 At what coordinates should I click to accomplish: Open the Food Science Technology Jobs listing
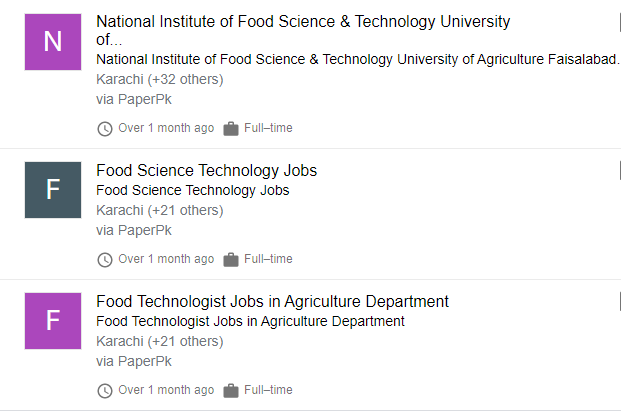[x=206, y=170]
